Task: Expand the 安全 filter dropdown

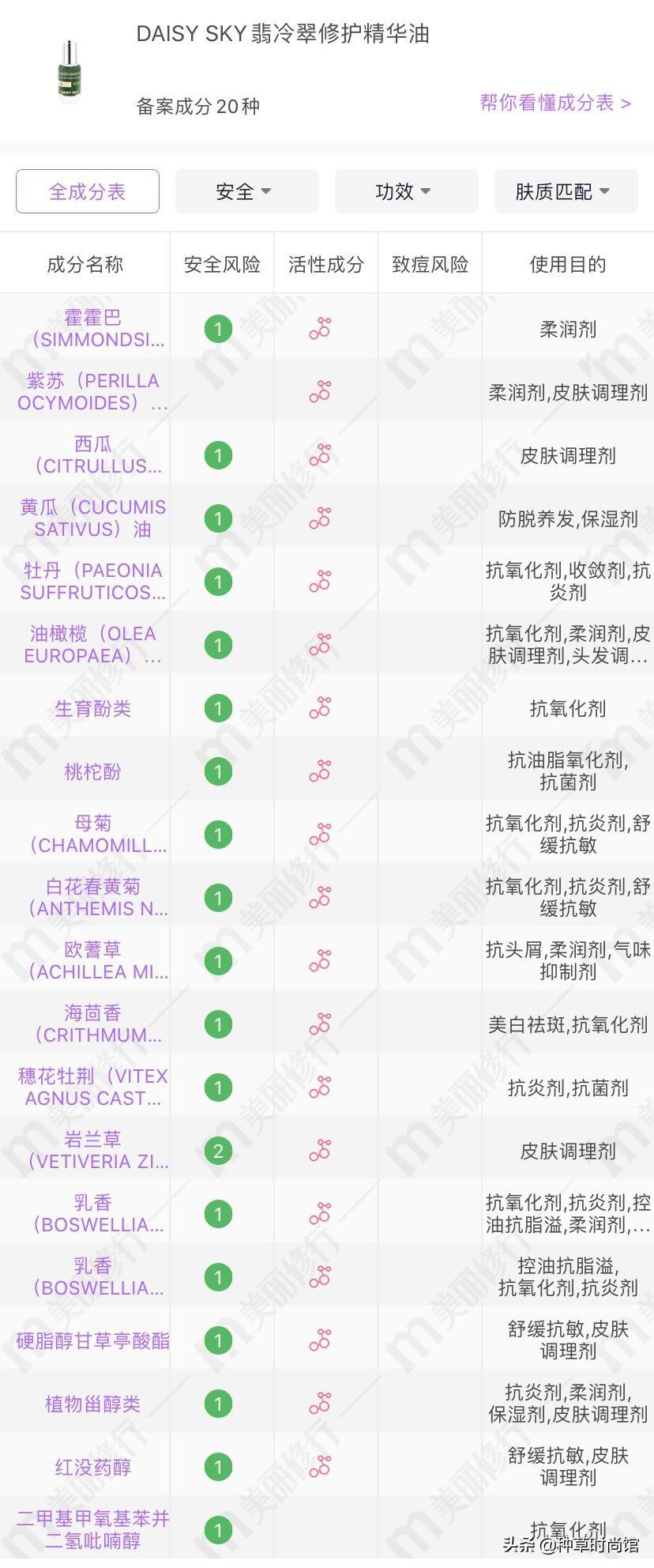Action: [246, 191]
